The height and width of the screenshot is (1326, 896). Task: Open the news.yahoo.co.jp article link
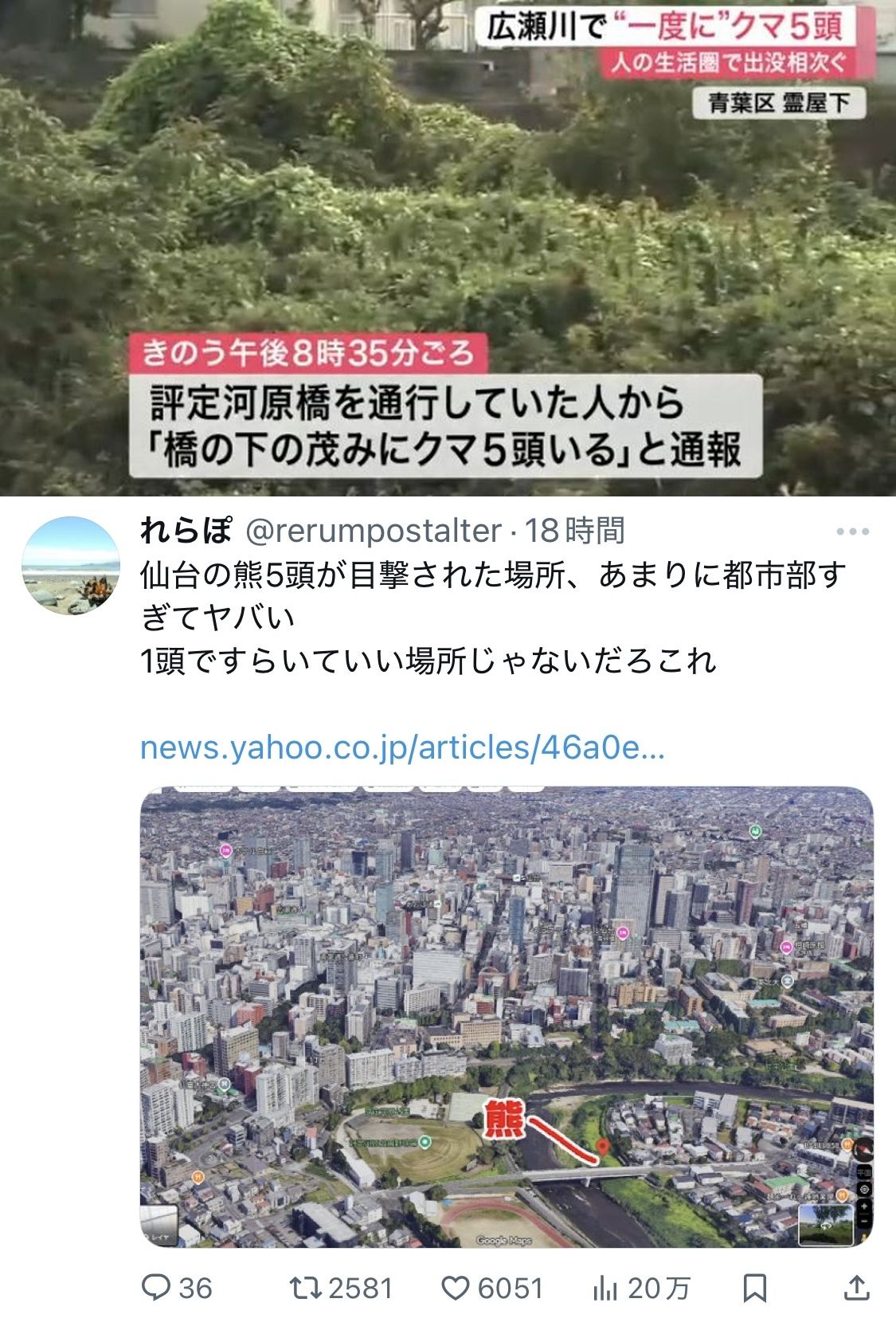(402, 747)
